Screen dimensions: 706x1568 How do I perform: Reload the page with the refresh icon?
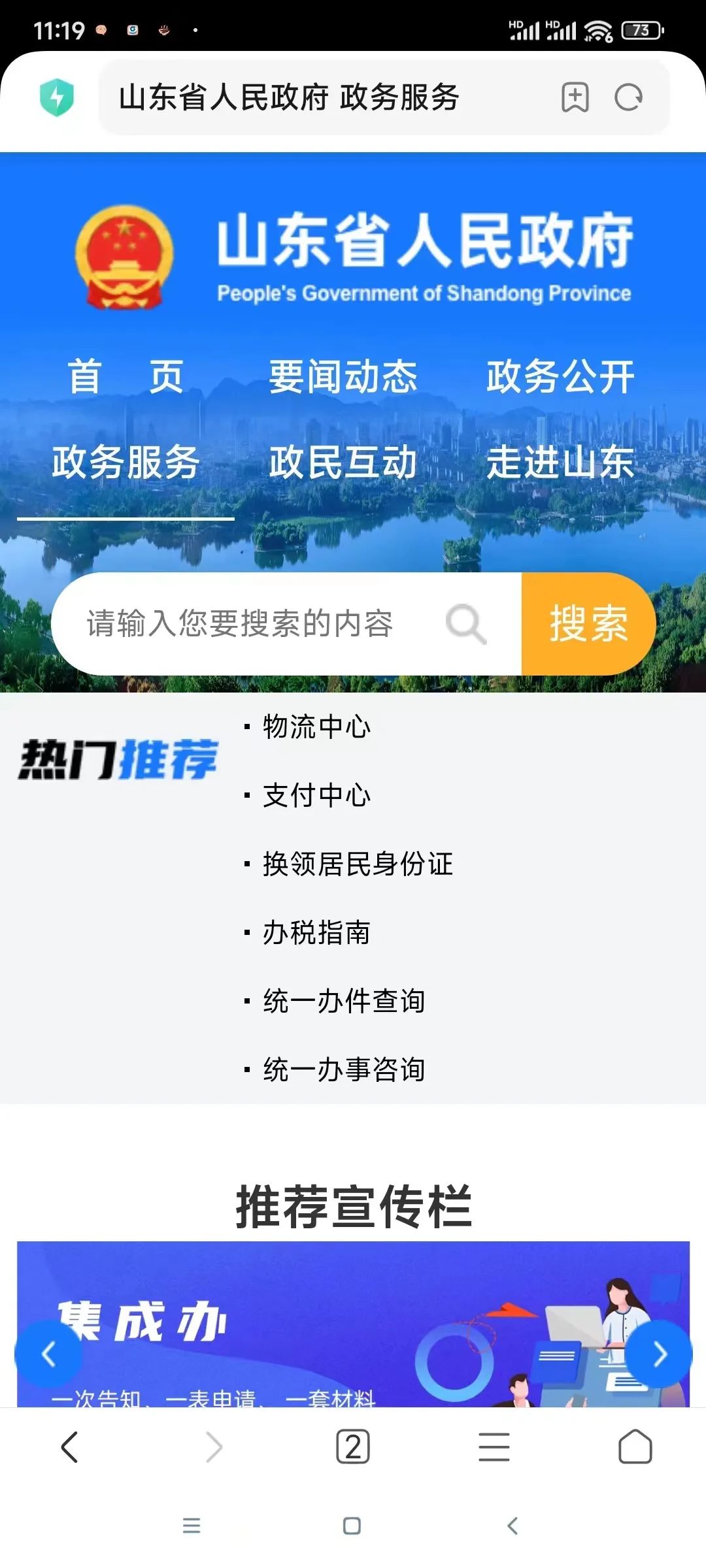click(x=629, y=98)
